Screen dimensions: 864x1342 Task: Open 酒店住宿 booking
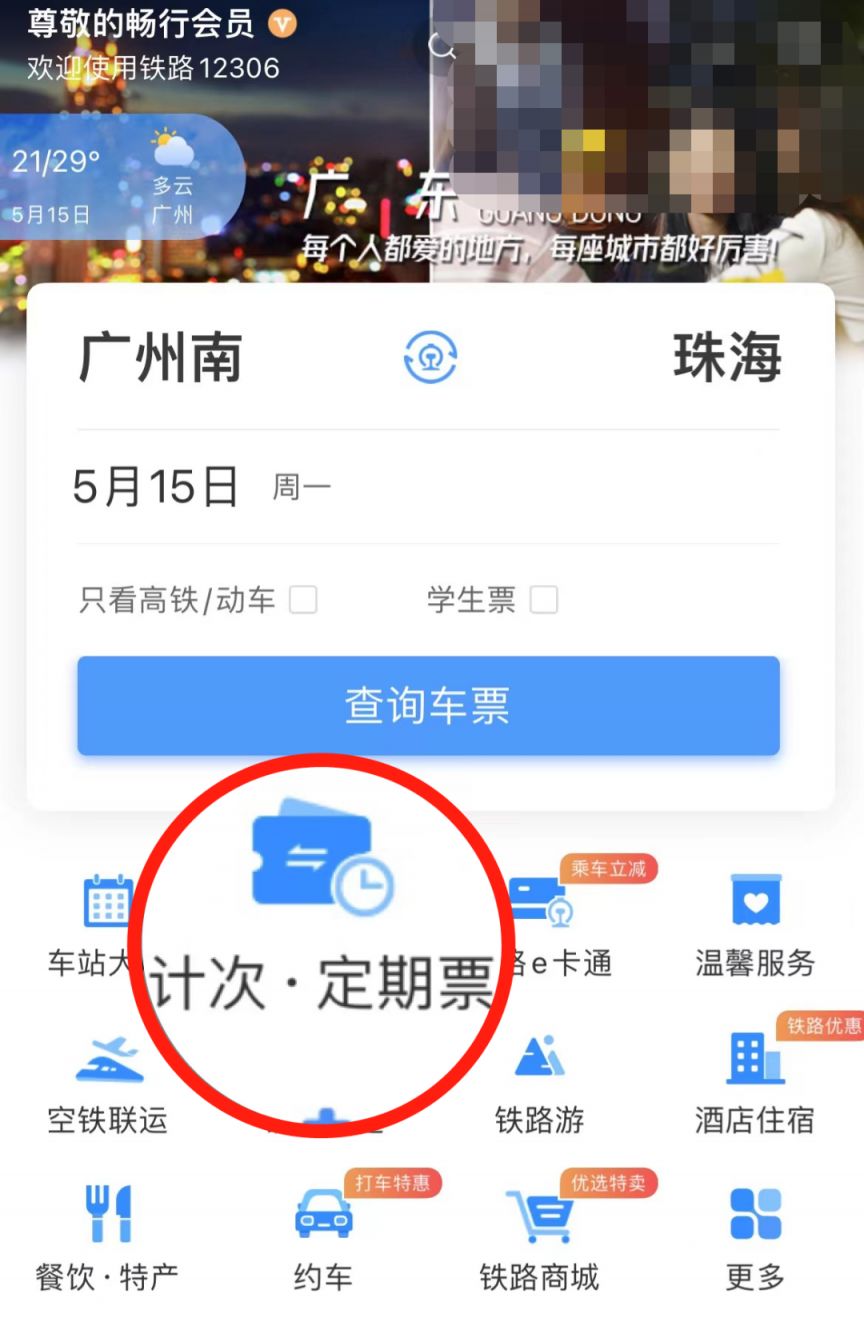(755, 1080)
